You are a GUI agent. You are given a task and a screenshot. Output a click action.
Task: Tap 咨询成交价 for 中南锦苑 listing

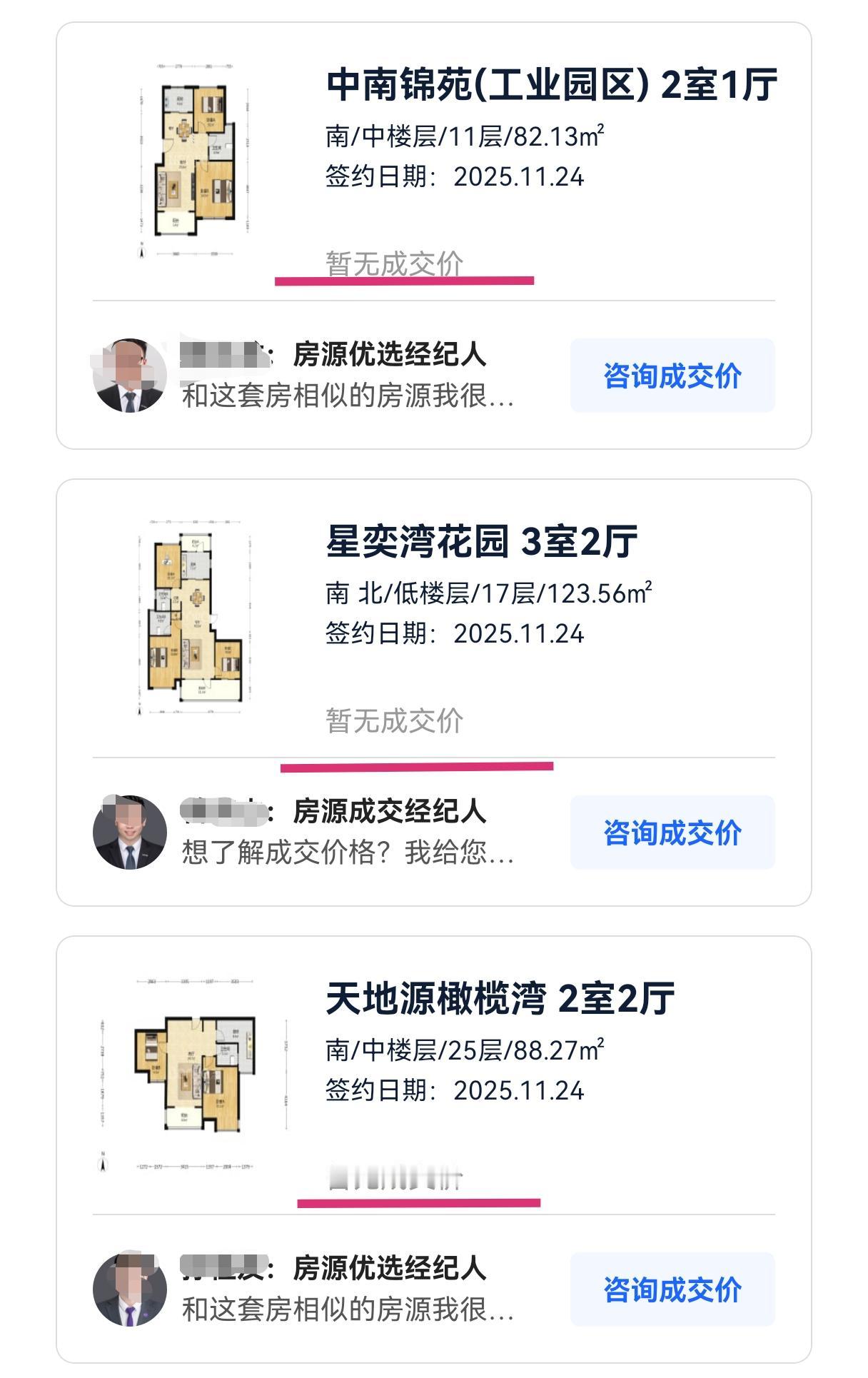point(674,376)
